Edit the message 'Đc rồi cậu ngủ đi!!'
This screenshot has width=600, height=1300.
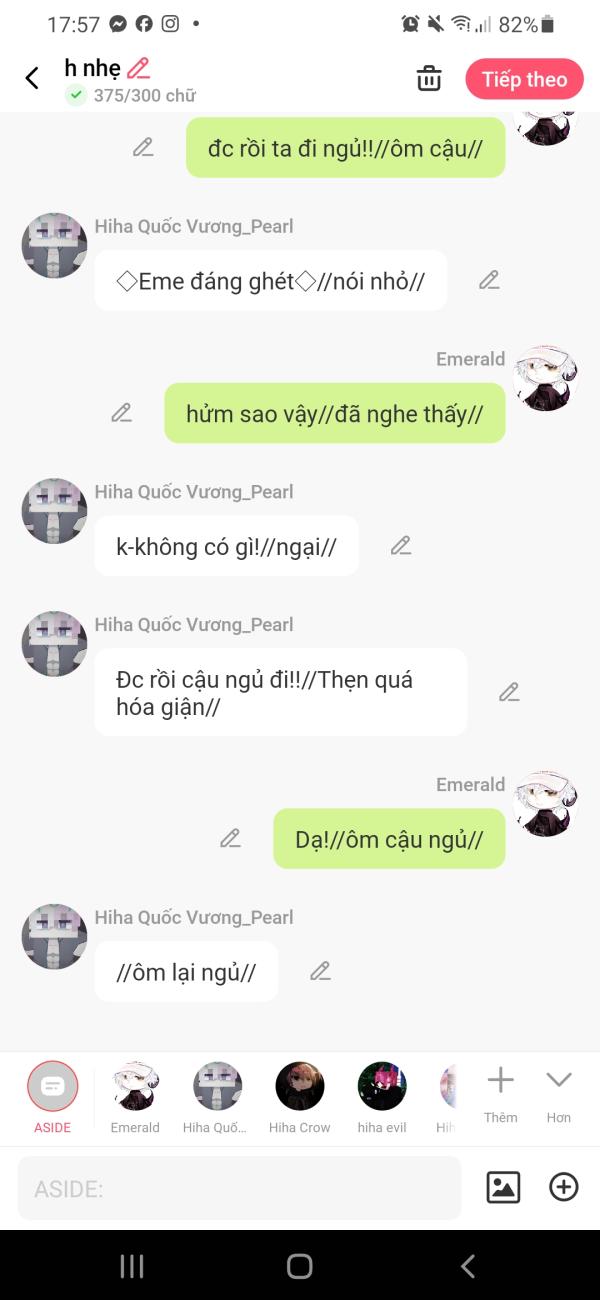tap(509, 691)
